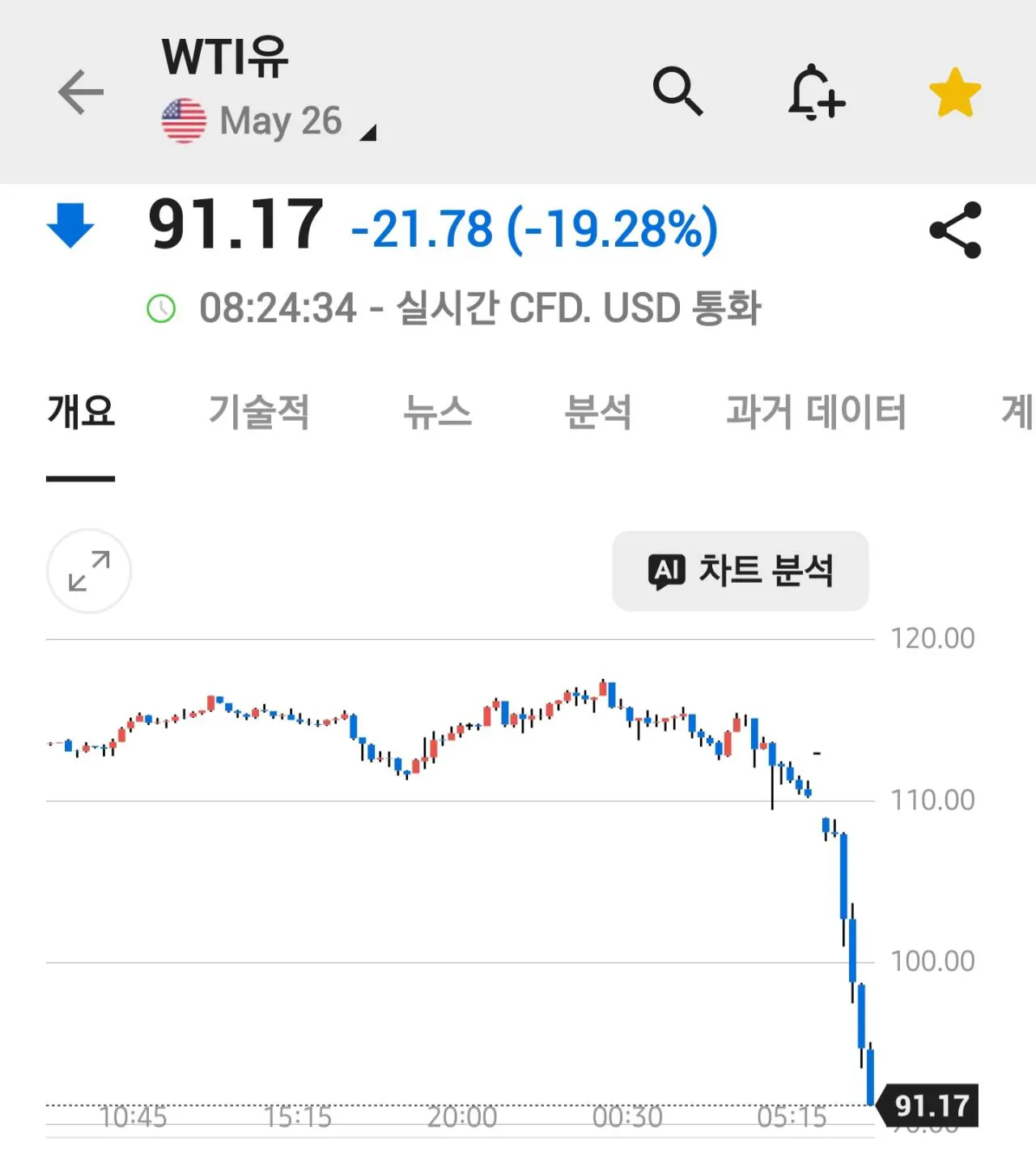Switch to the 뉴스 tab
This screenshot has height=1158, width=1036.
(437, 411)
